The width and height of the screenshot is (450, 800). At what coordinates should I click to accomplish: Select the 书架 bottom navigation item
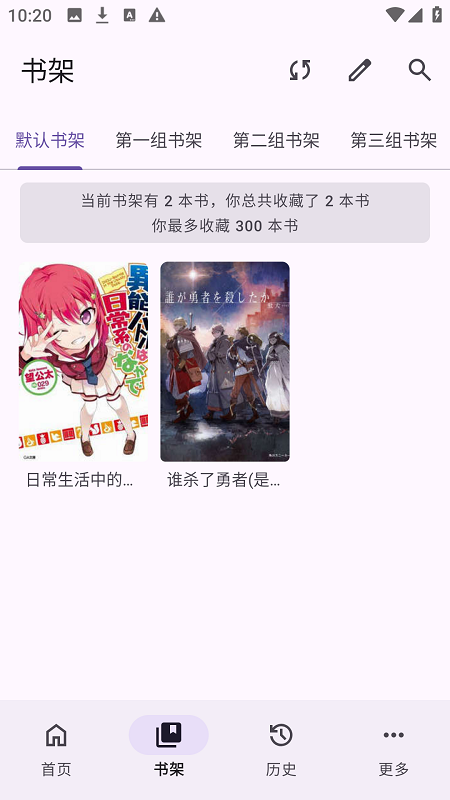[x=169, y=749]
